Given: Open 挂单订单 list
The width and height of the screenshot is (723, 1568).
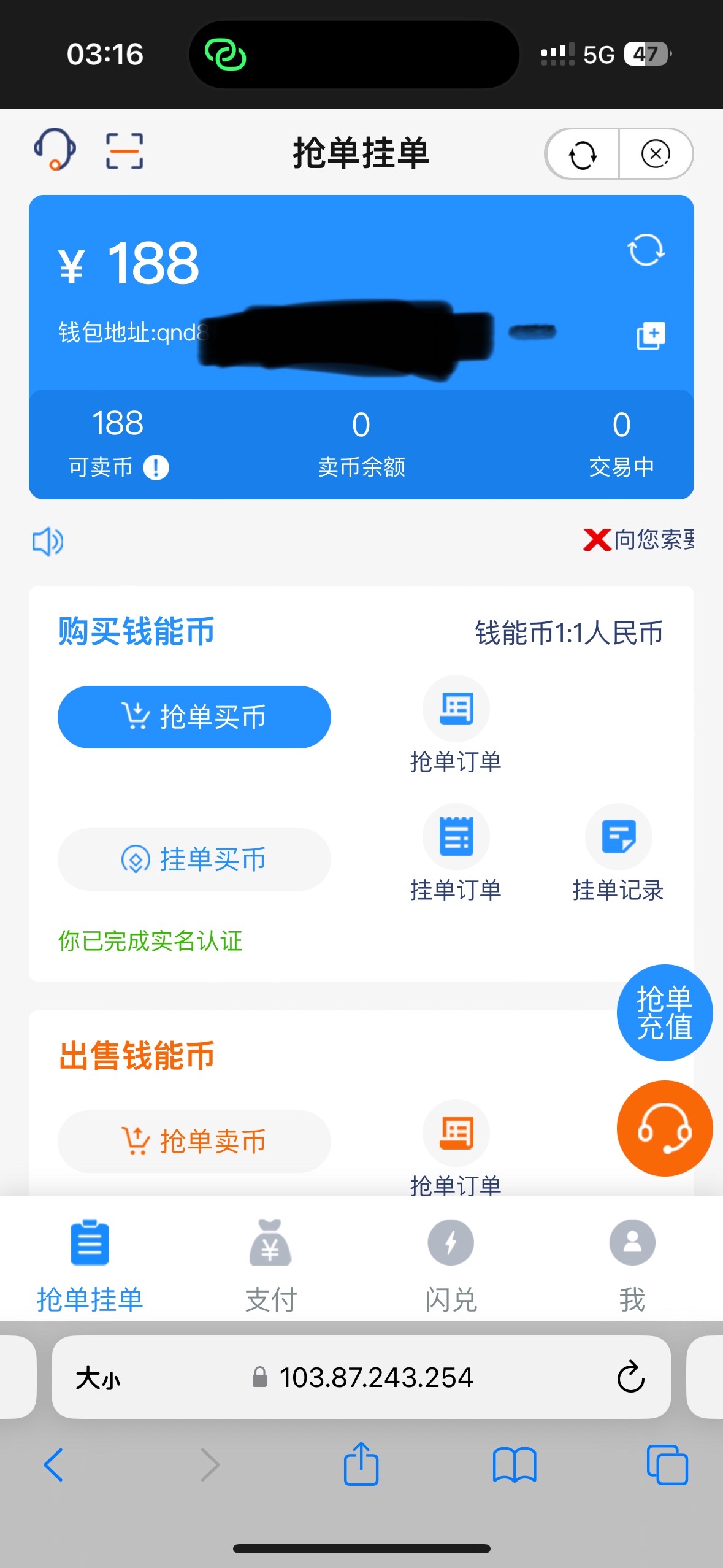Looking at the screenshot, I should [456, 853].
